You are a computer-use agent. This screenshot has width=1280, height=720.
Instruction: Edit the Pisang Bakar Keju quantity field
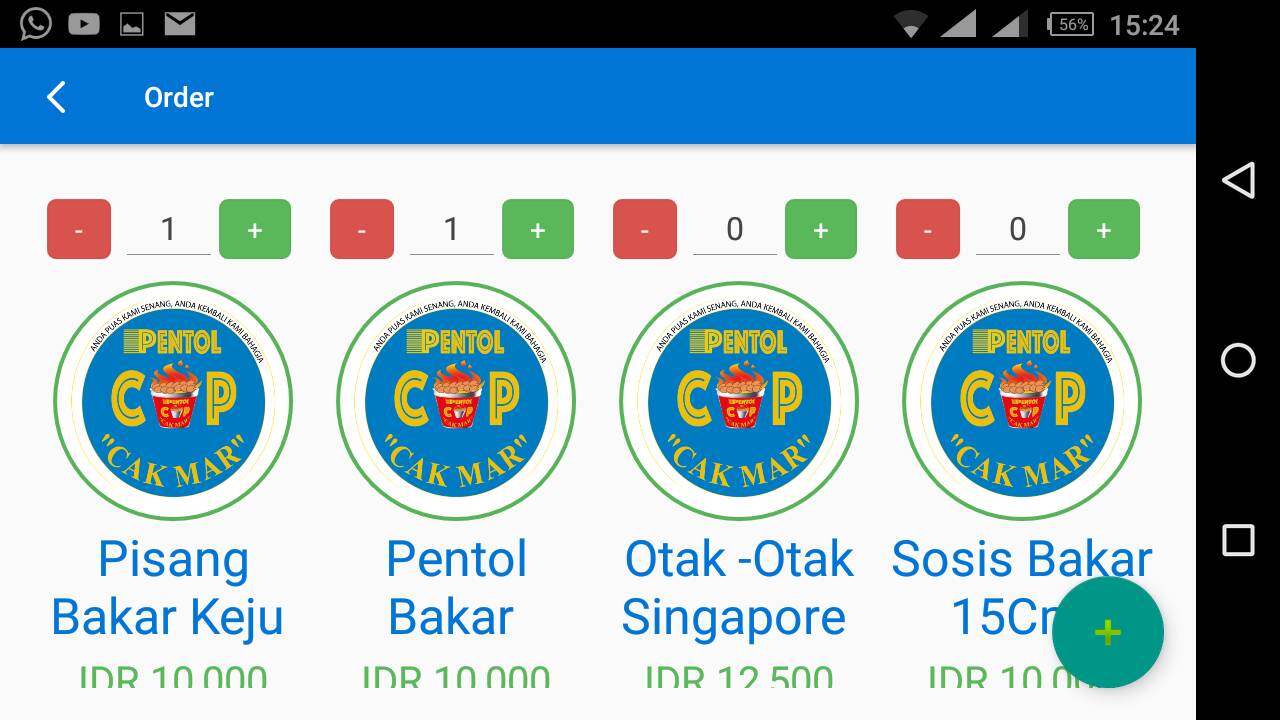(168, 230)
